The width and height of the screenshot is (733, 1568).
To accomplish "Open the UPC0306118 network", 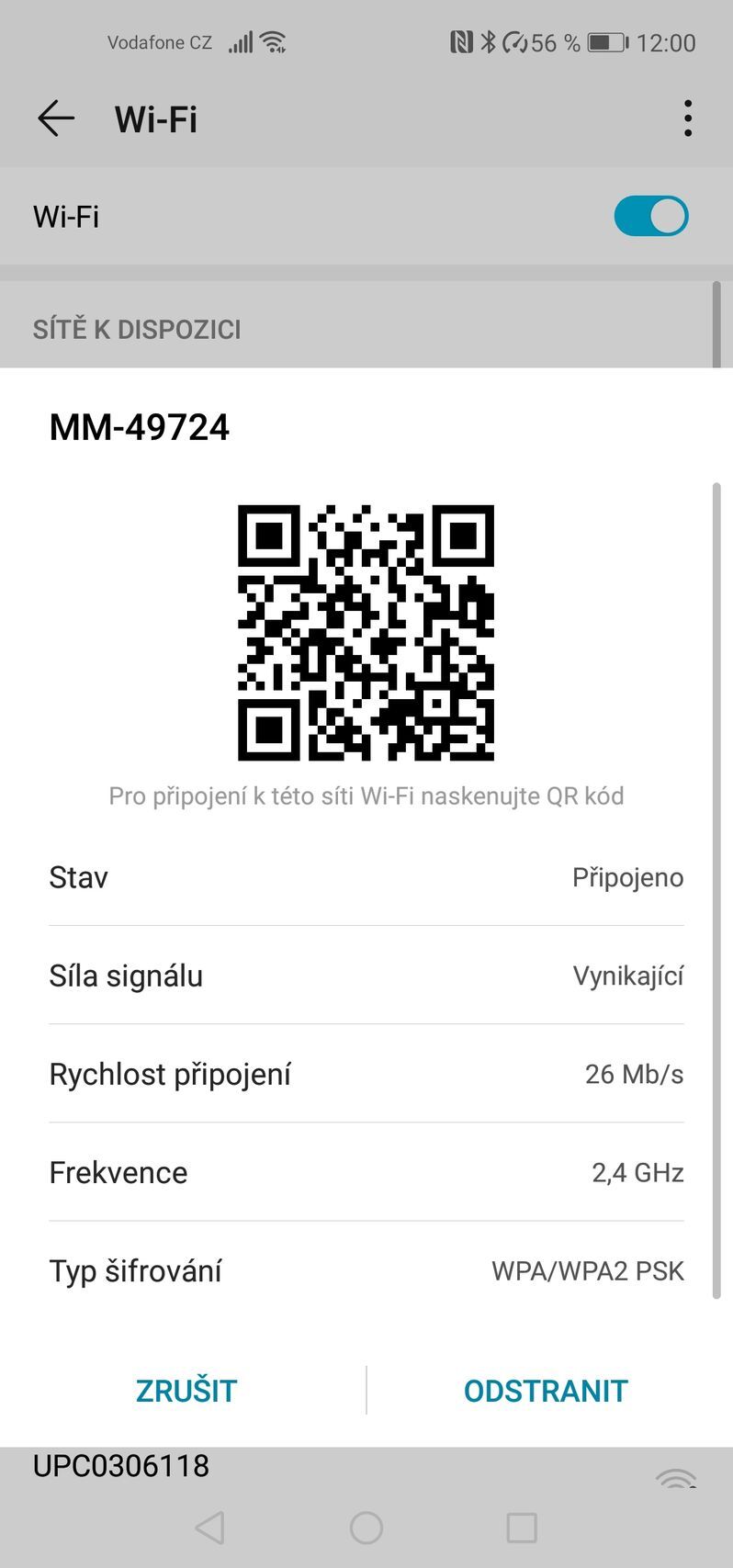I will 121,1466.
